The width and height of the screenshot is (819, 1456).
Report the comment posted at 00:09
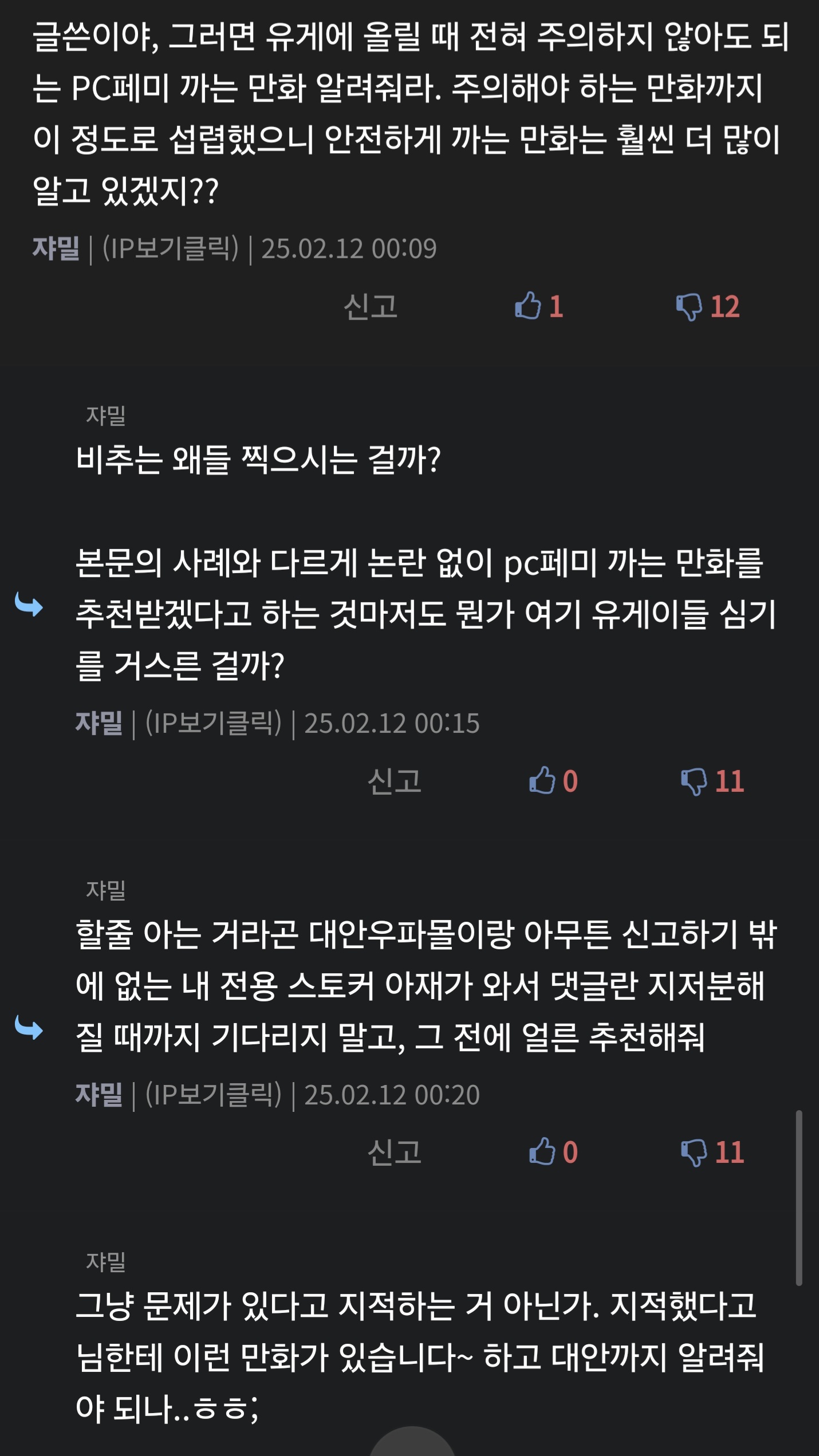click(x=370, y=306)
